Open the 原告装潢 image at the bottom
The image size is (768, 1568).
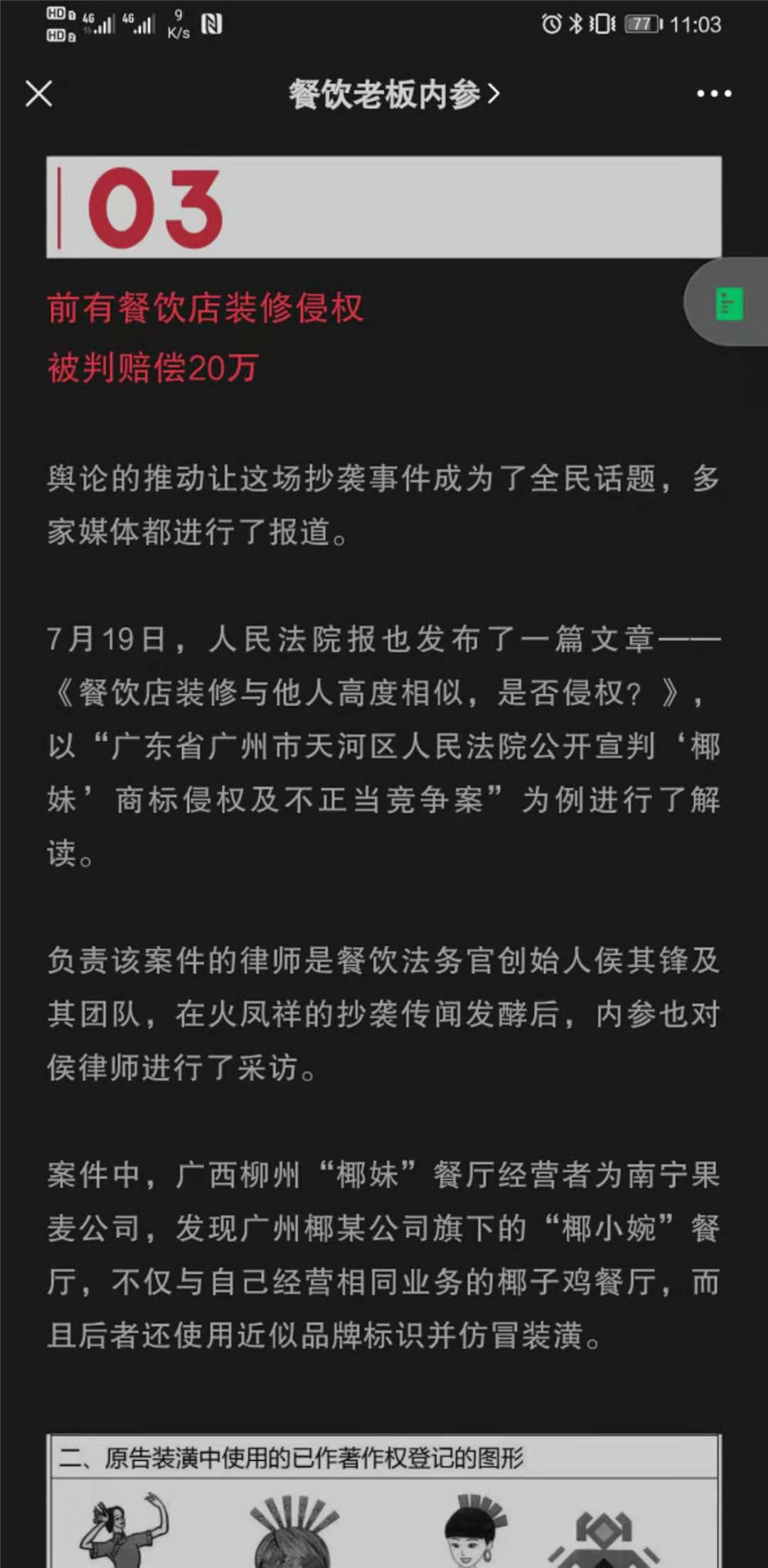click(384, 1500)
